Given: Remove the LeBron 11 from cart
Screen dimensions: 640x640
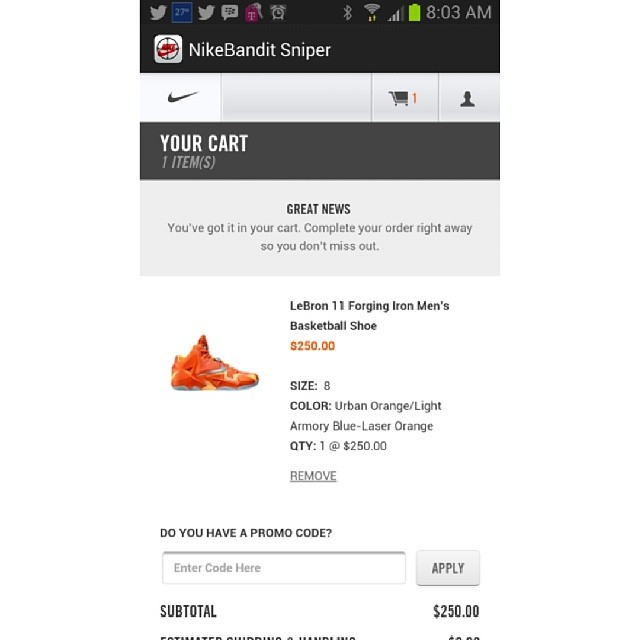Looking at the screenshot, I should coord(313,476).
